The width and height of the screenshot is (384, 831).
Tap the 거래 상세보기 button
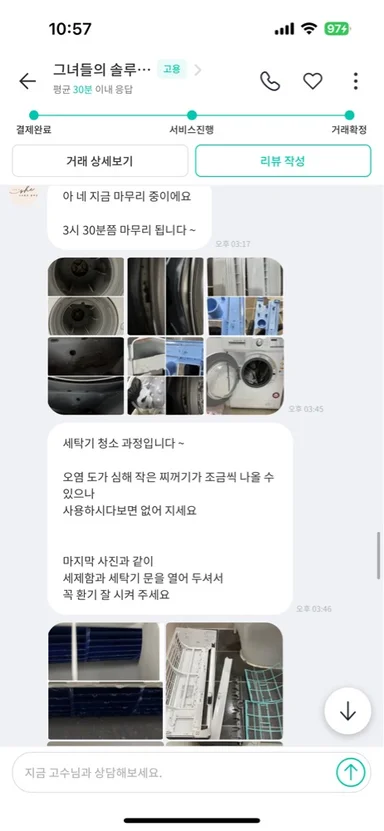pyautogui.click(x=100, y=161)
